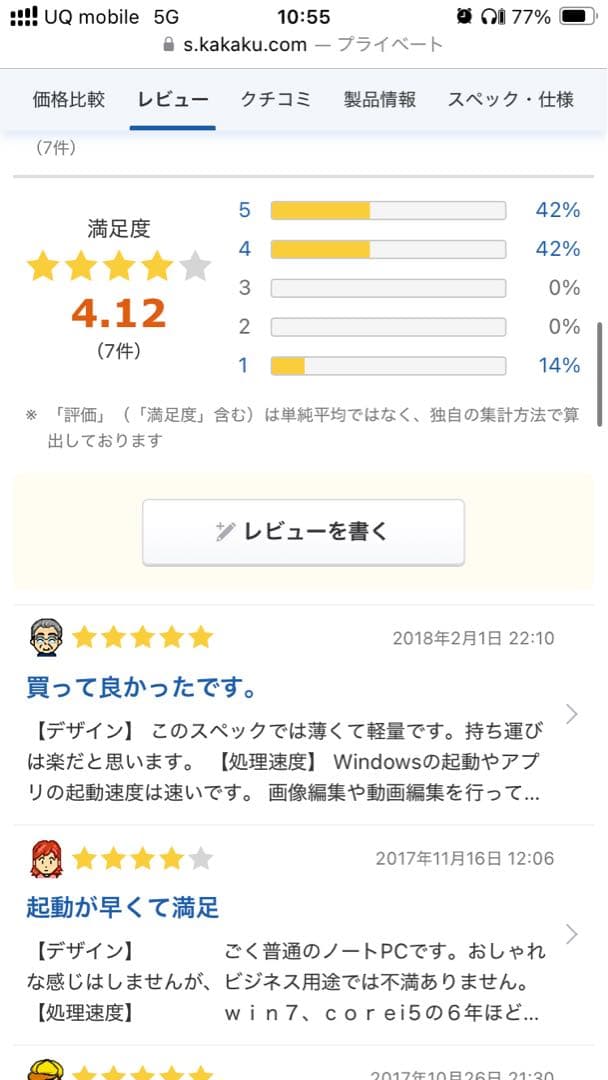Screen dimensions: 608x1080
Task: Go to the 製品情報 tab
Action: (379, 99)
